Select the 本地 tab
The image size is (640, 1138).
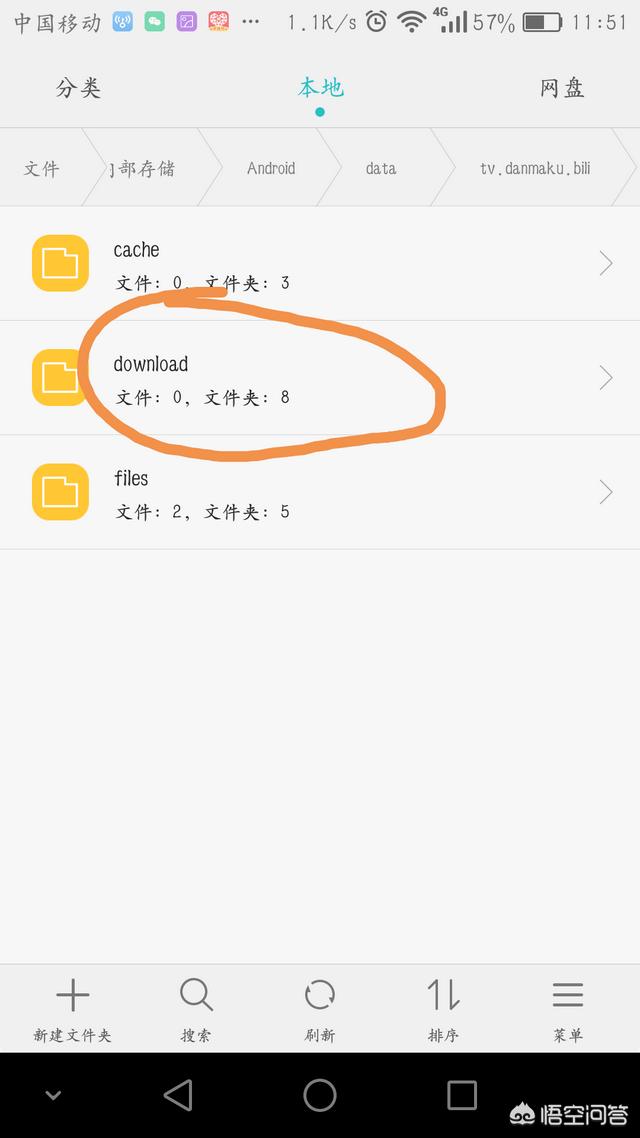click(x=320, y=88)
